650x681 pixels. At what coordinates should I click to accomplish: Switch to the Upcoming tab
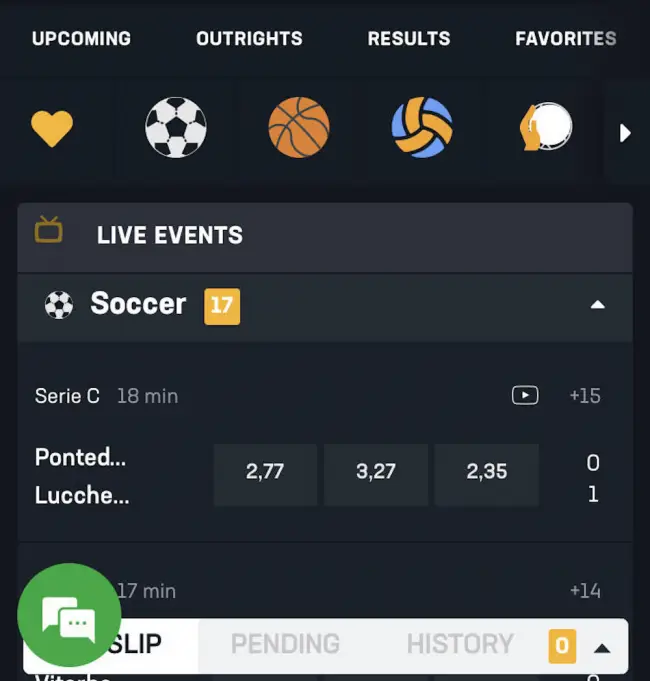[x=81, y=39]
